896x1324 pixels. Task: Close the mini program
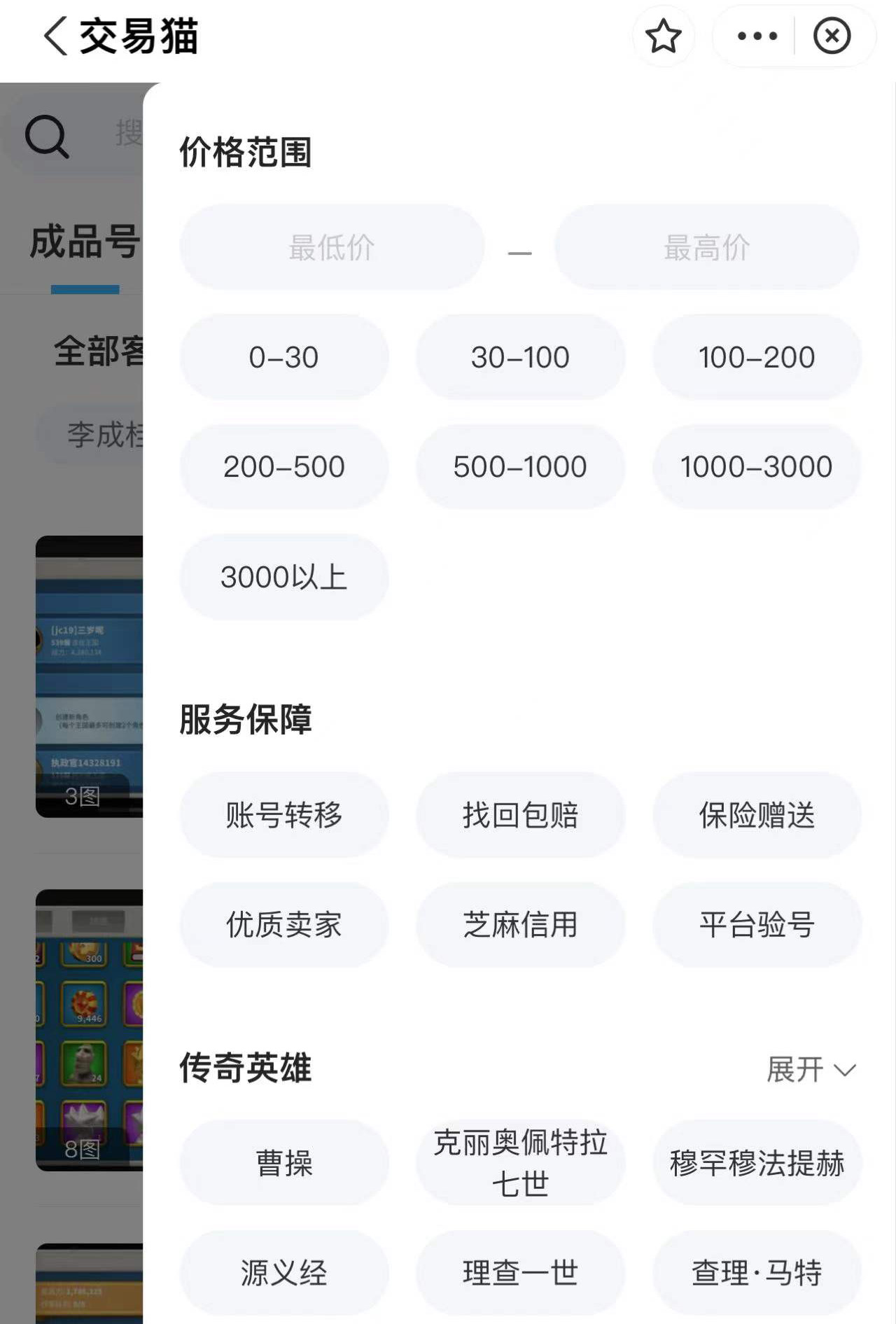coord(832,36)
